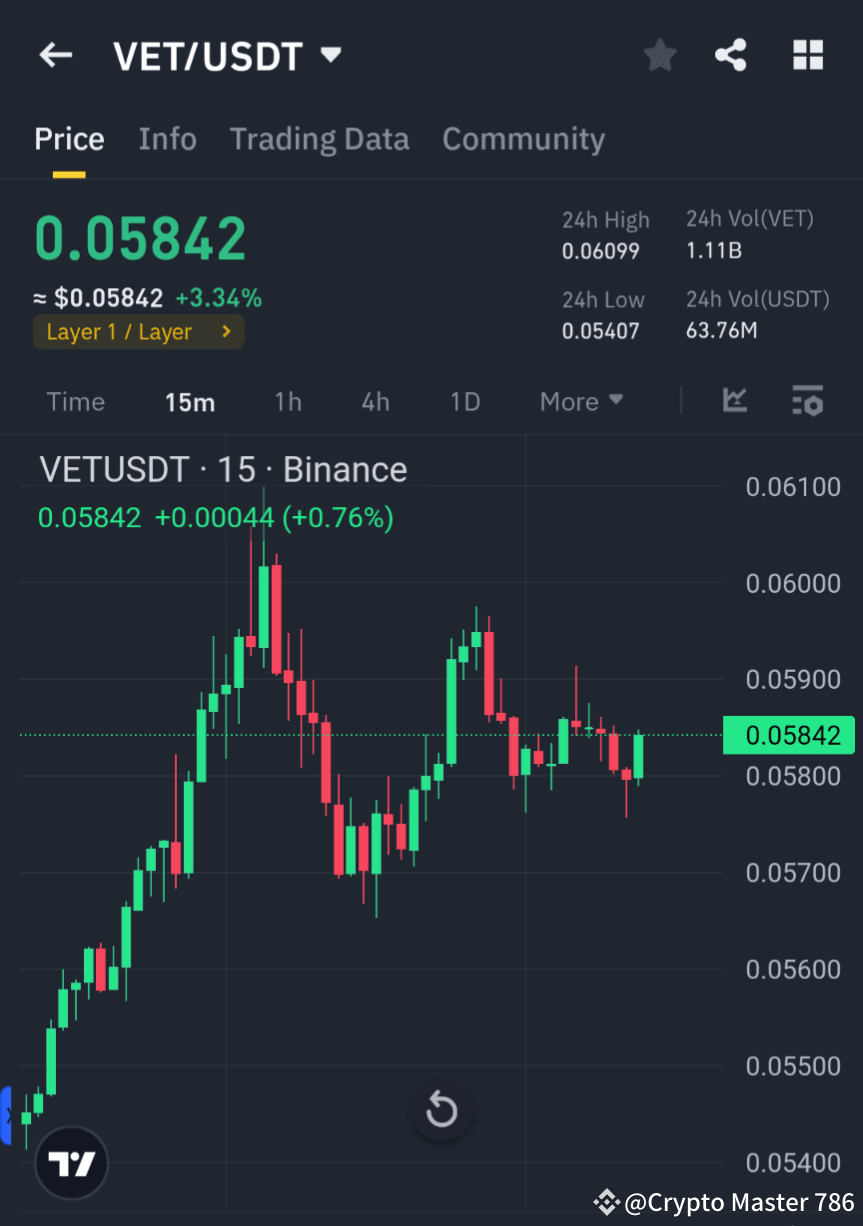Viewport: 863px width, 1226px height.
Task: Toggle the 1h candle interval
Action: [x=288, y=401]
